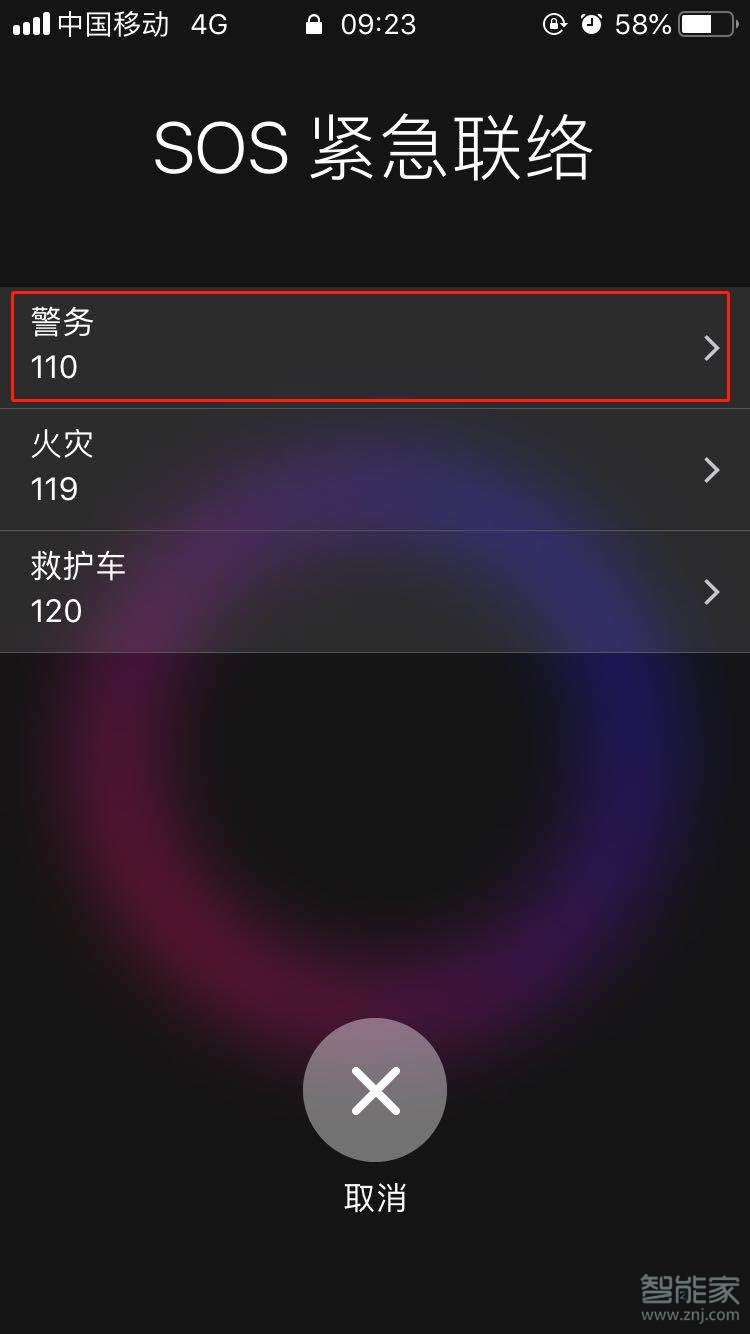Click the X inside the cancel circle
This screenshot has width=750, height=1334.
pyautogui.click(x=375, y=1090)
